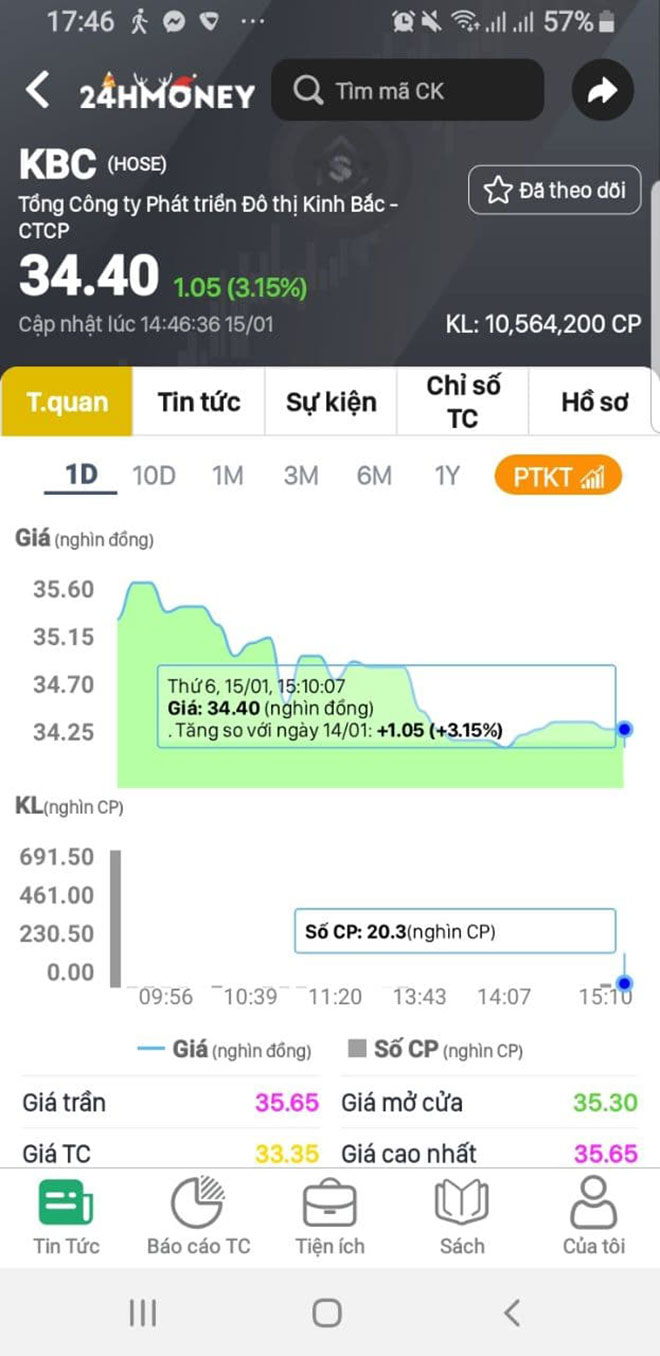Switch chart to 3M range
The width and height of the screenshot is (660, 1356).
[300, 476]
